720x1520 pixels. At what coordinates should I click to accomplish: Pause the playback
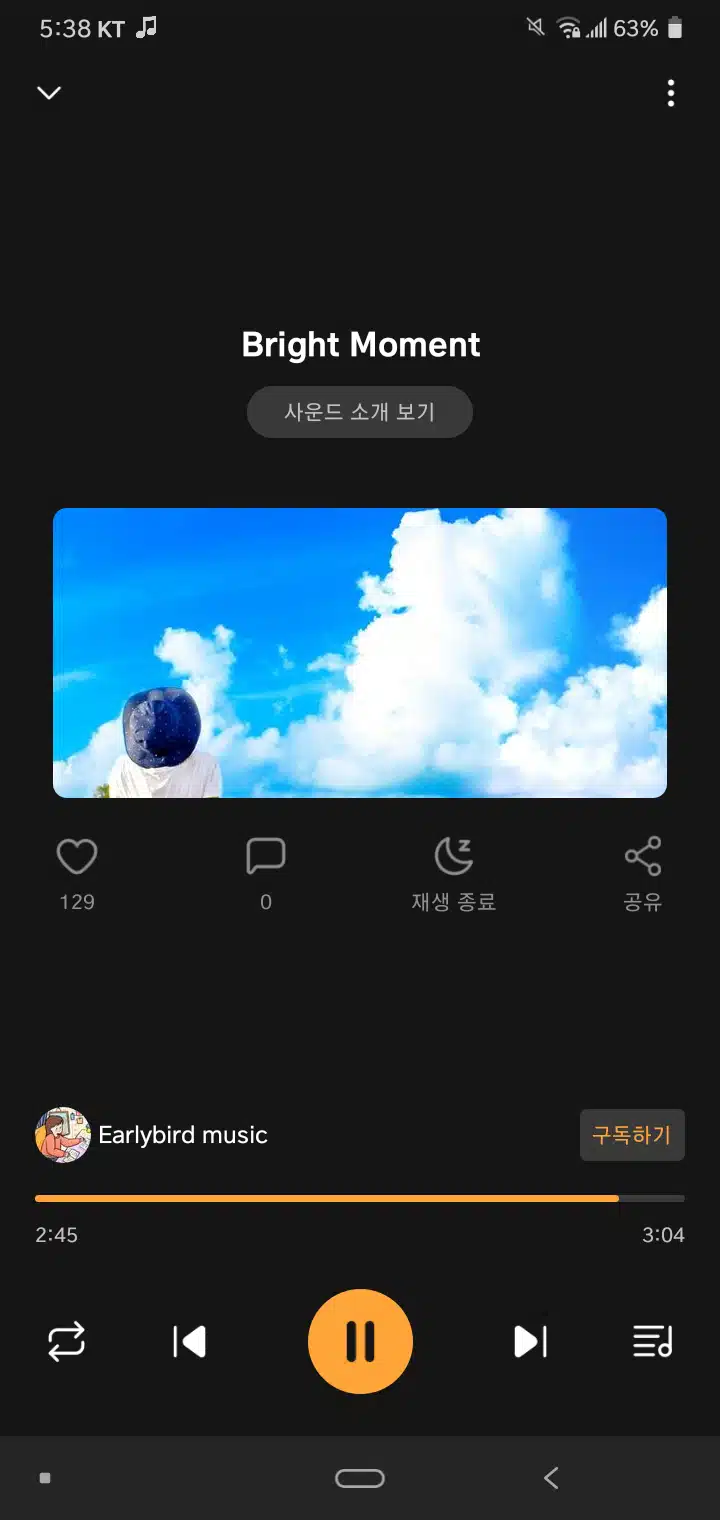pyautogui.click(x=360, y=1341)
